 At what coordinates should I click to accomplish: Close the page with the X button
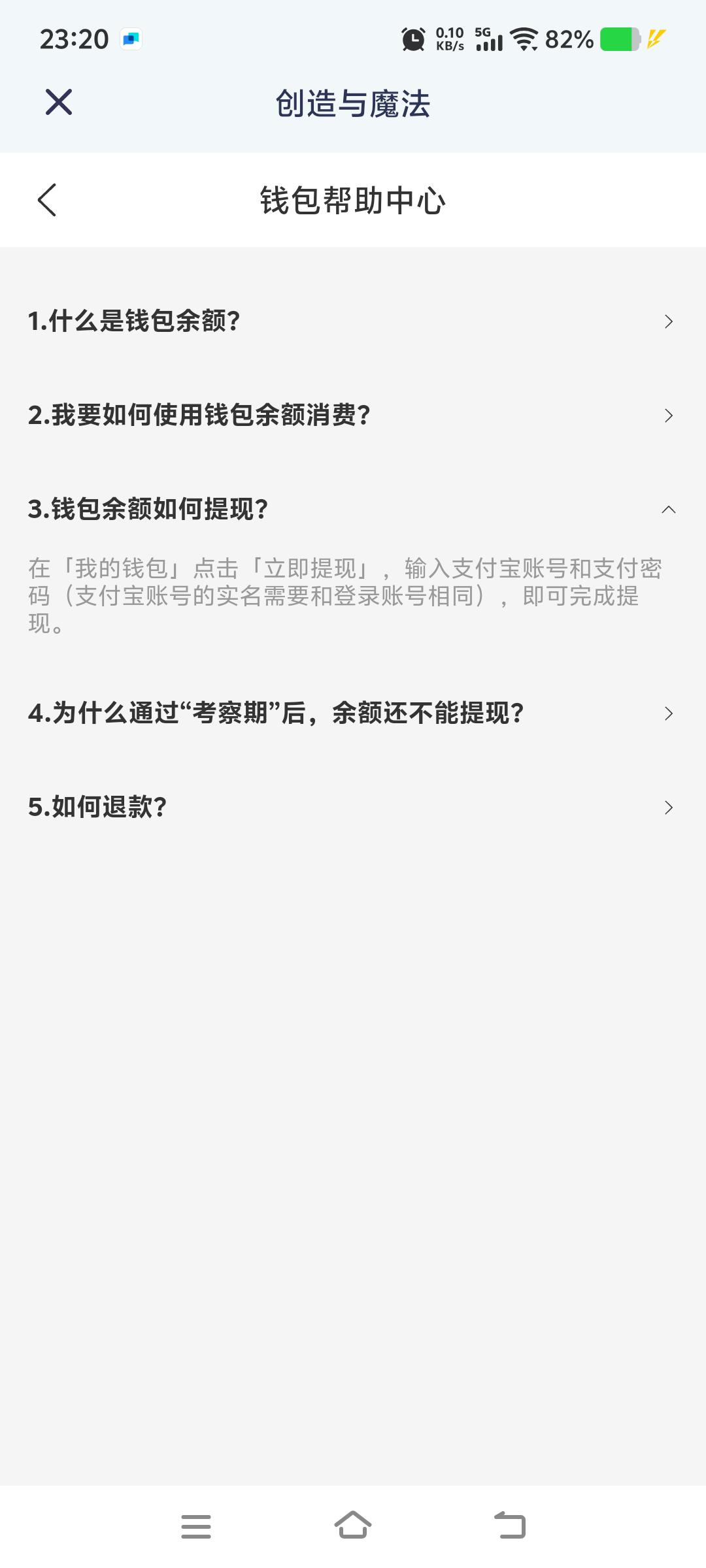click(x=59, y=103)
